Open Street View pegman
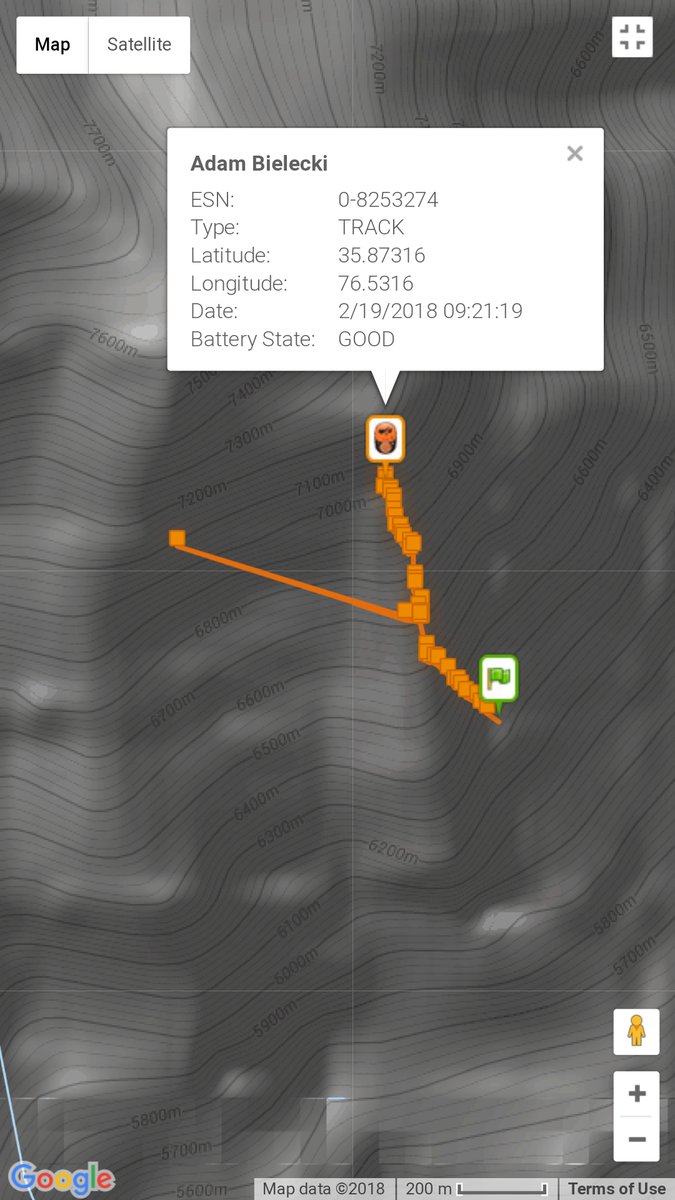 coord(636,1031)
